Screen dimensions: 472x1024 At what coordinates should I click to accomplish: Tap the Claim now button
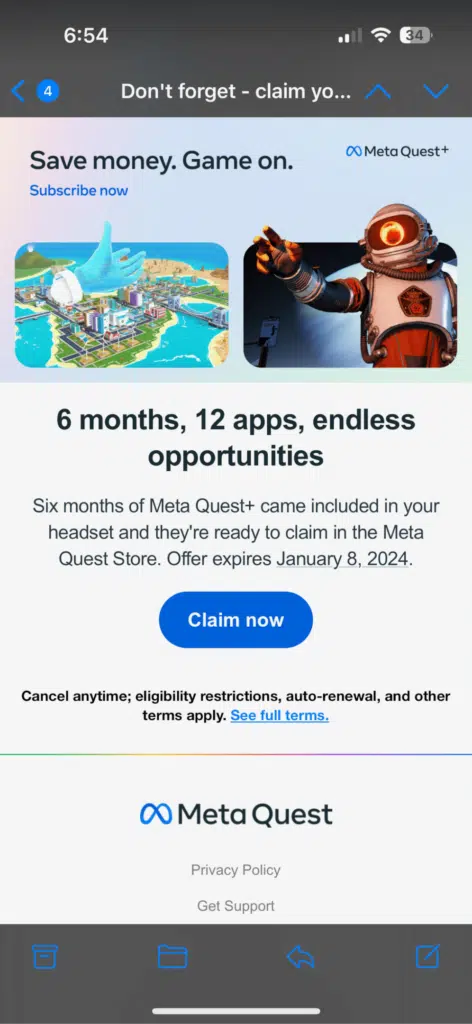(x=236, y=620)
